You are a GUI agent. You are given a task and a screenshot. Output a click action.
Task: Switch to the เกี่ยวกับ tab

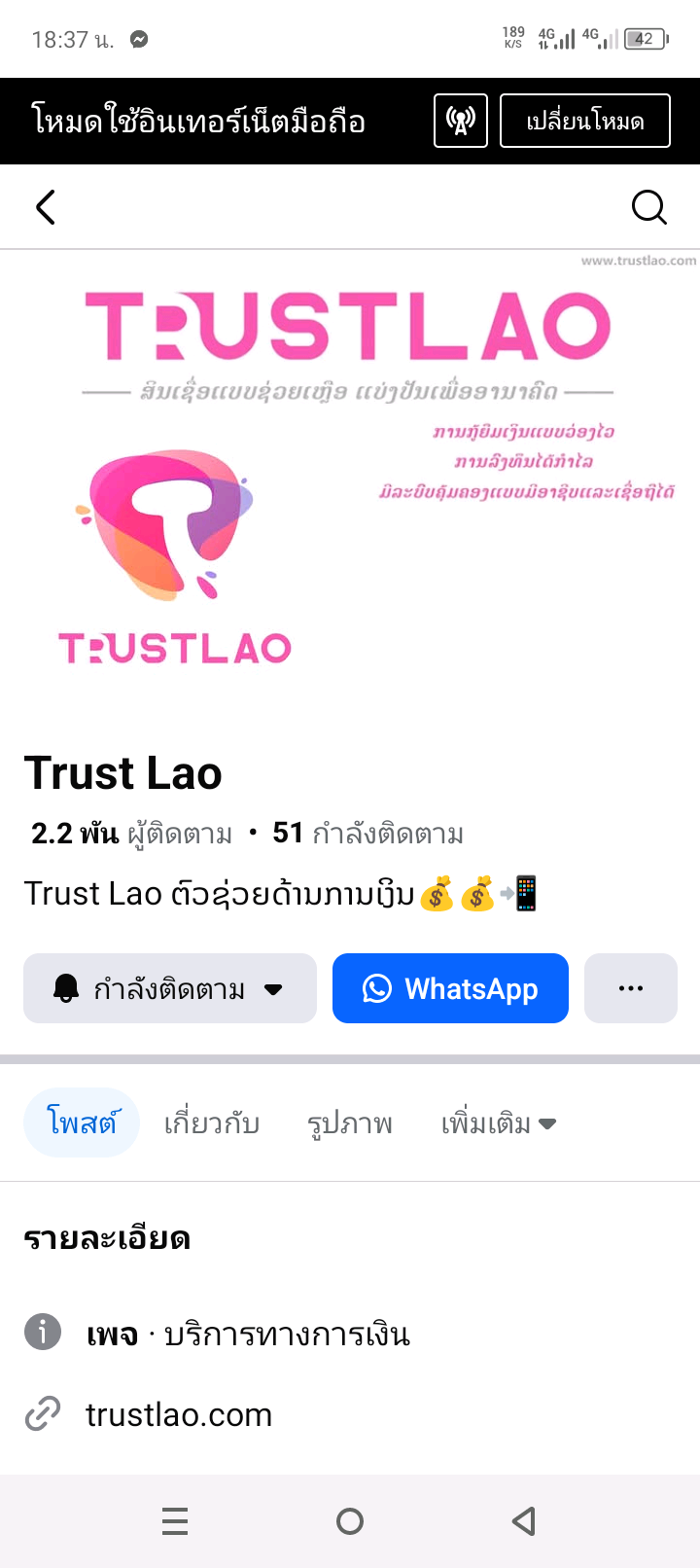click(211, 1123)
